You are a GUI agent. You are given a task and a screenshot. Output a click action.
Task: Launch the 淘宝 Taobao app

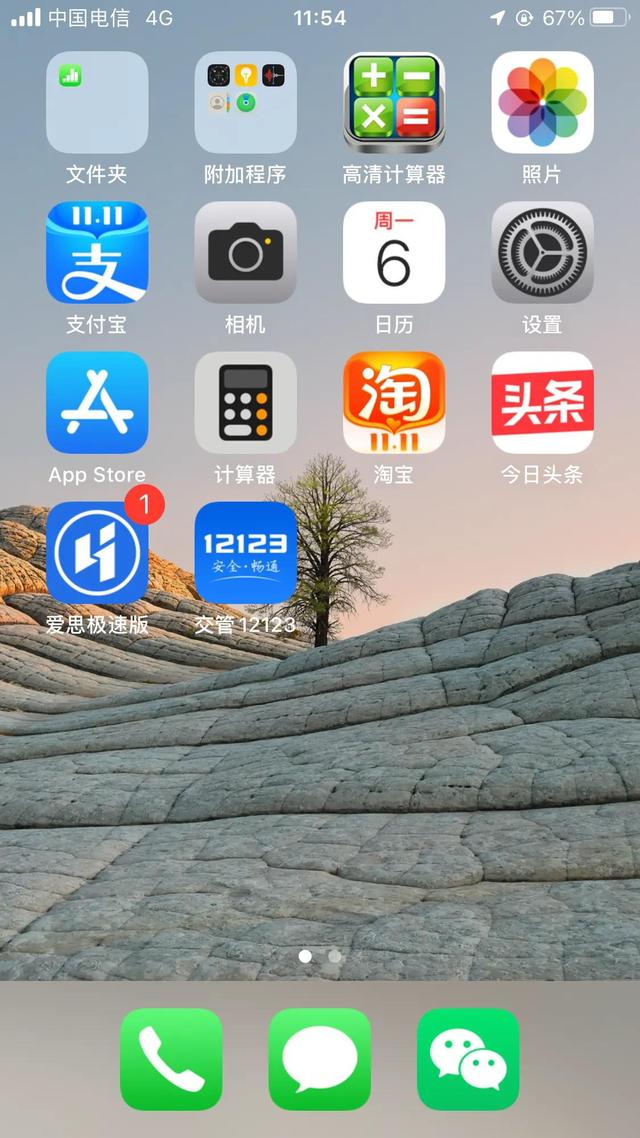[x=394, y=403]
